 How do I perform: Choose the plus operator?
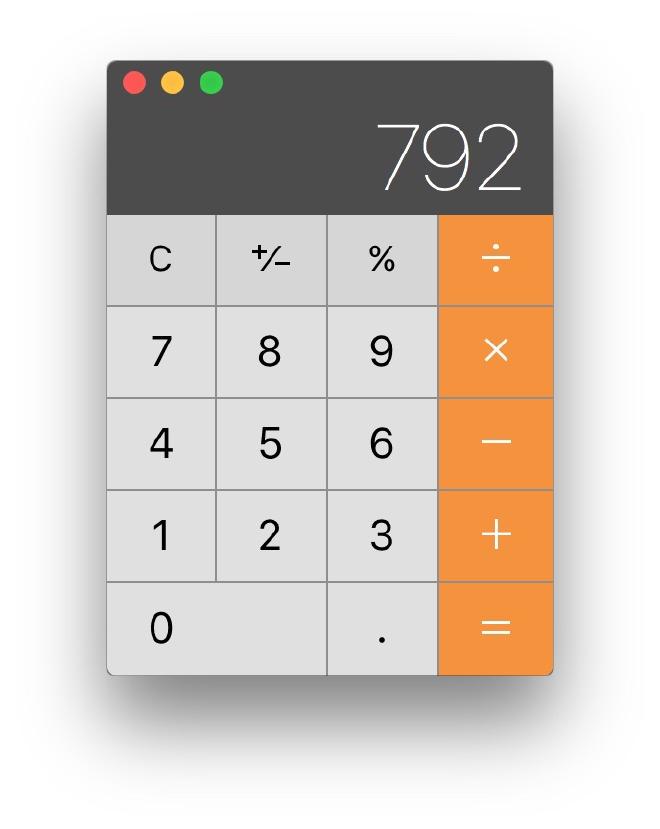[x=495, y=536]
